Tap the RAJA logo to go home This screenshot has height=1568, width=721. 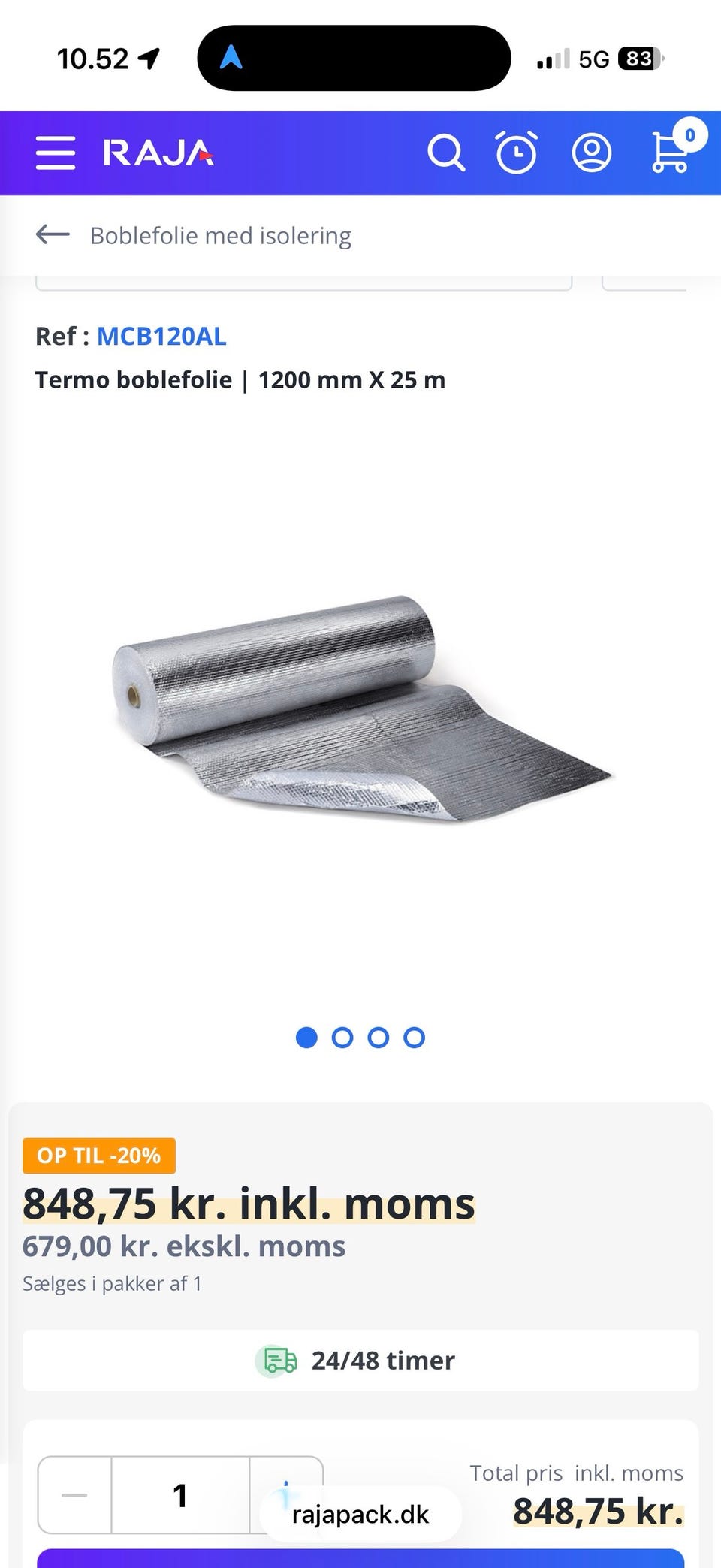coord(158,153)
